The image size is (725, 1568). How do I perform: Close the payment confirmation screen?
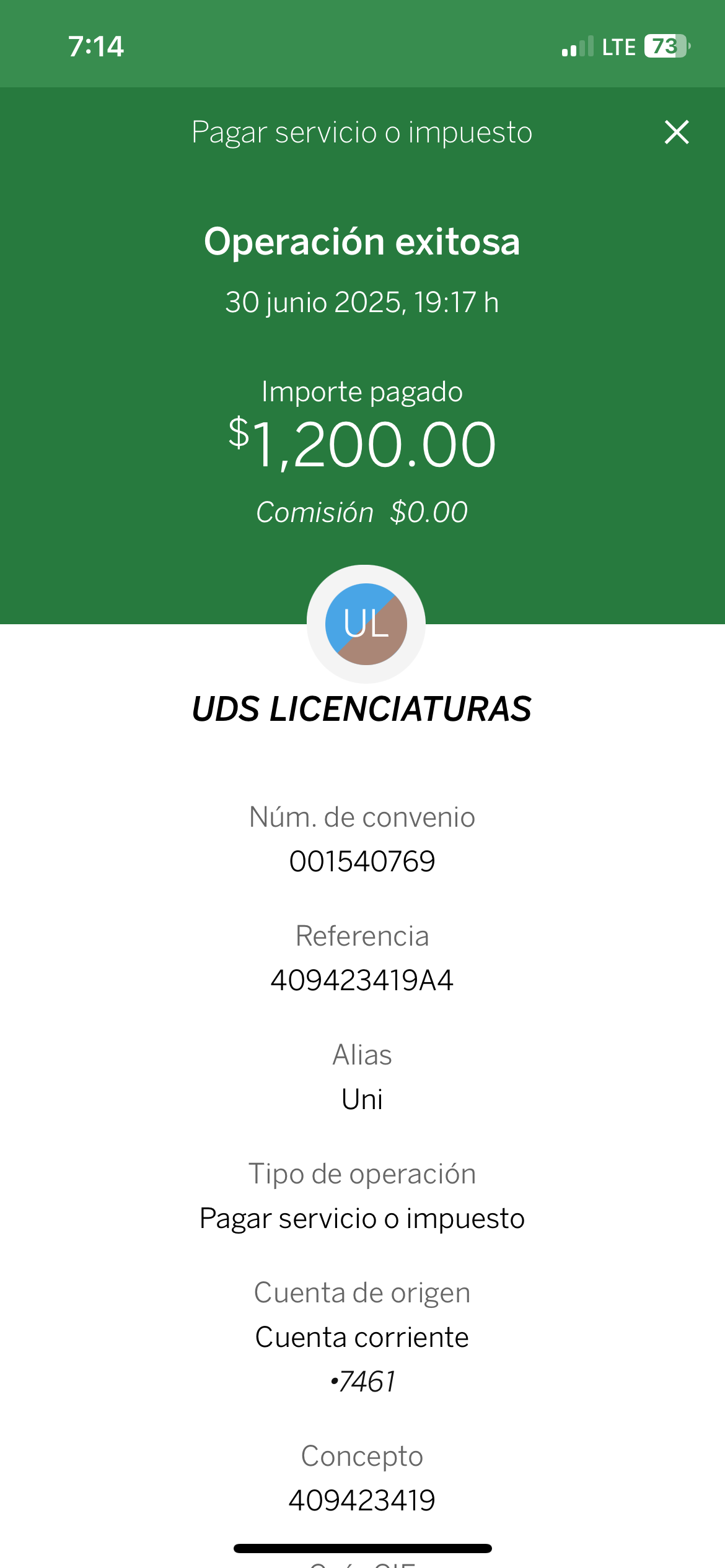coord(677,132)
